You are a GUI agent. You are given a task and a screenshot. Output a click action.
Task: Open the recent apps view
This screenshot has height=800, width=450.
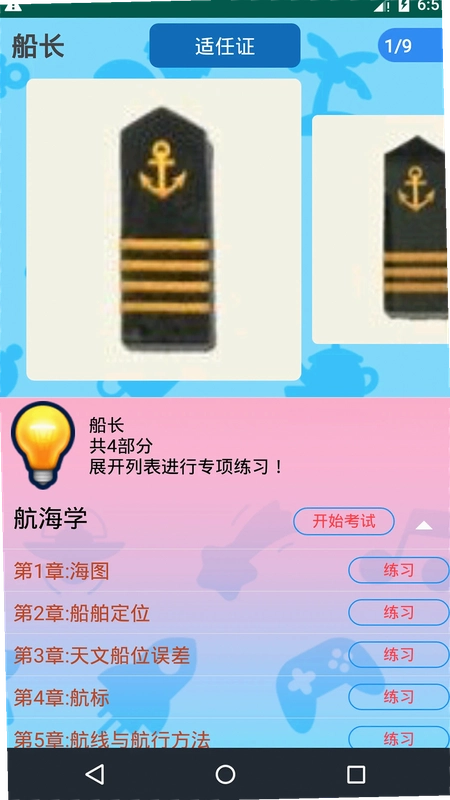point(356,774)
